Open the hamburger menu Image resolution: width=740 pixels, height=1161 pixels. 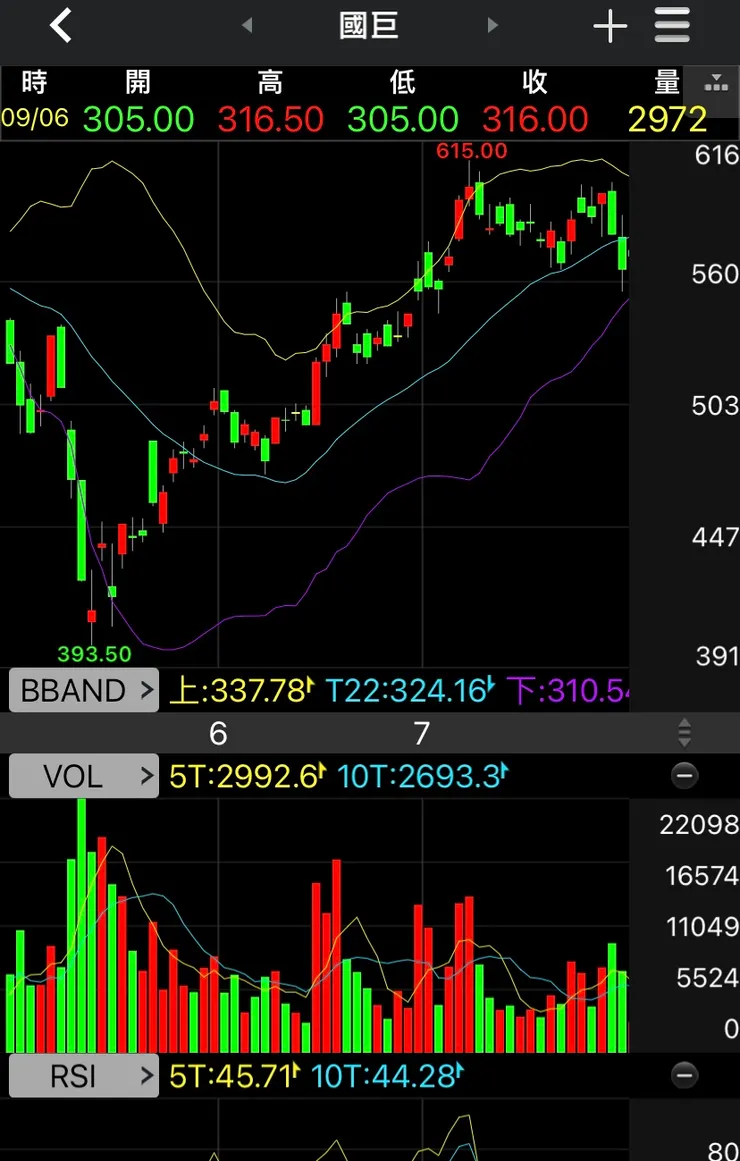tap(672, 26)
